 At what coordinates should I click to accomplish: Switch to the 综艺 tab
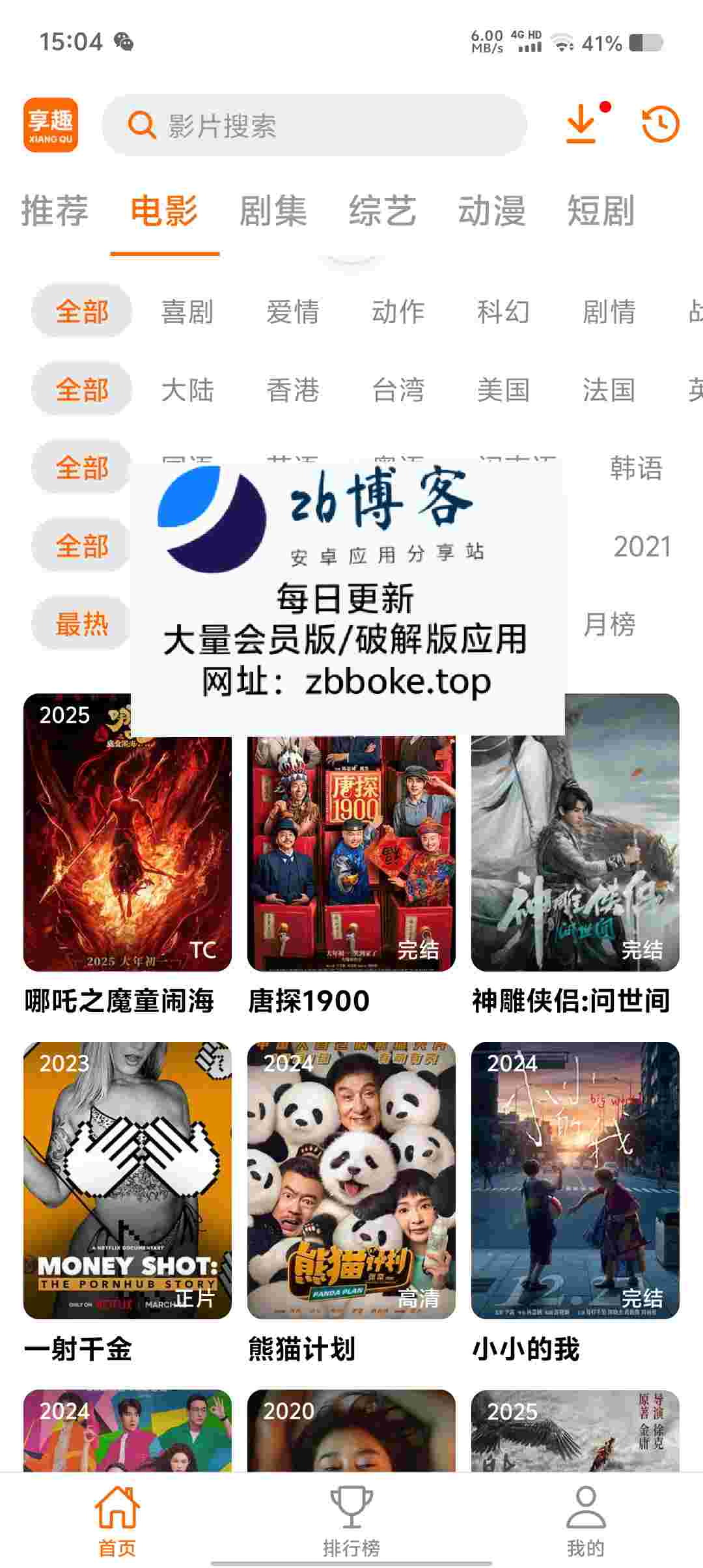point(383,211)
